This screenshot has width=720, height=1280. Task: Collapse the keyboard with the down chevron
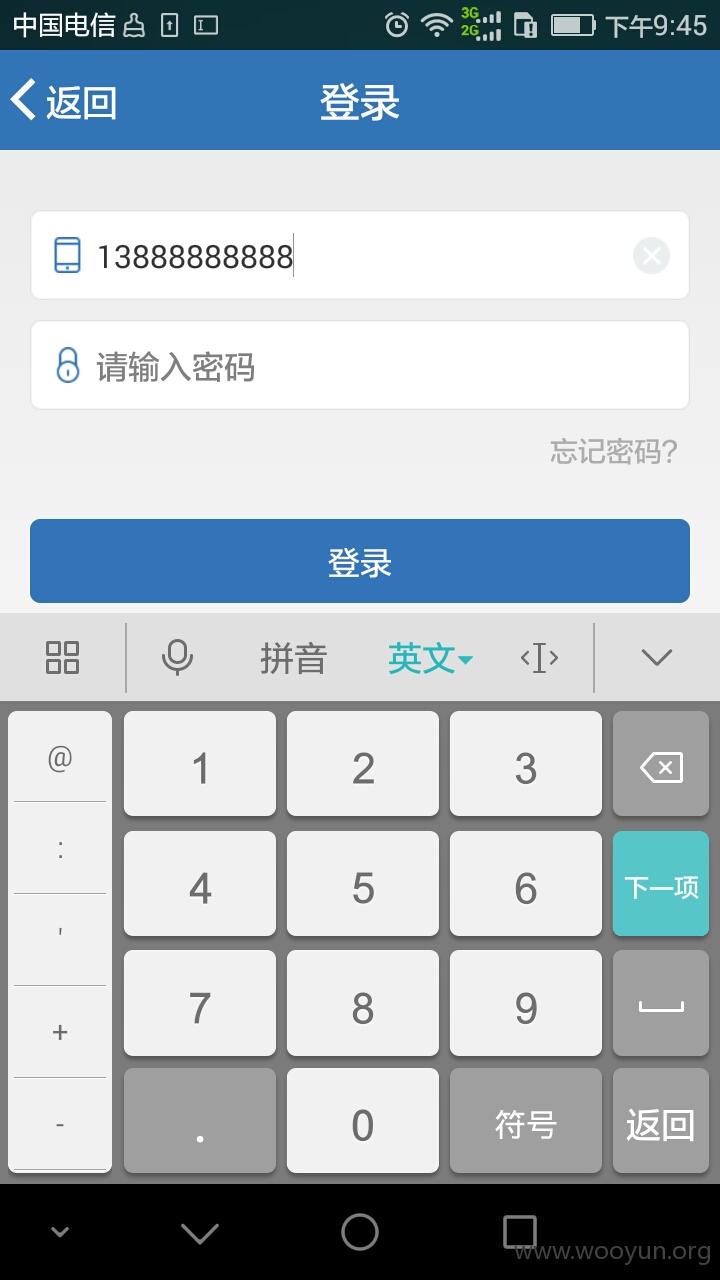click(x=657, y=657)
